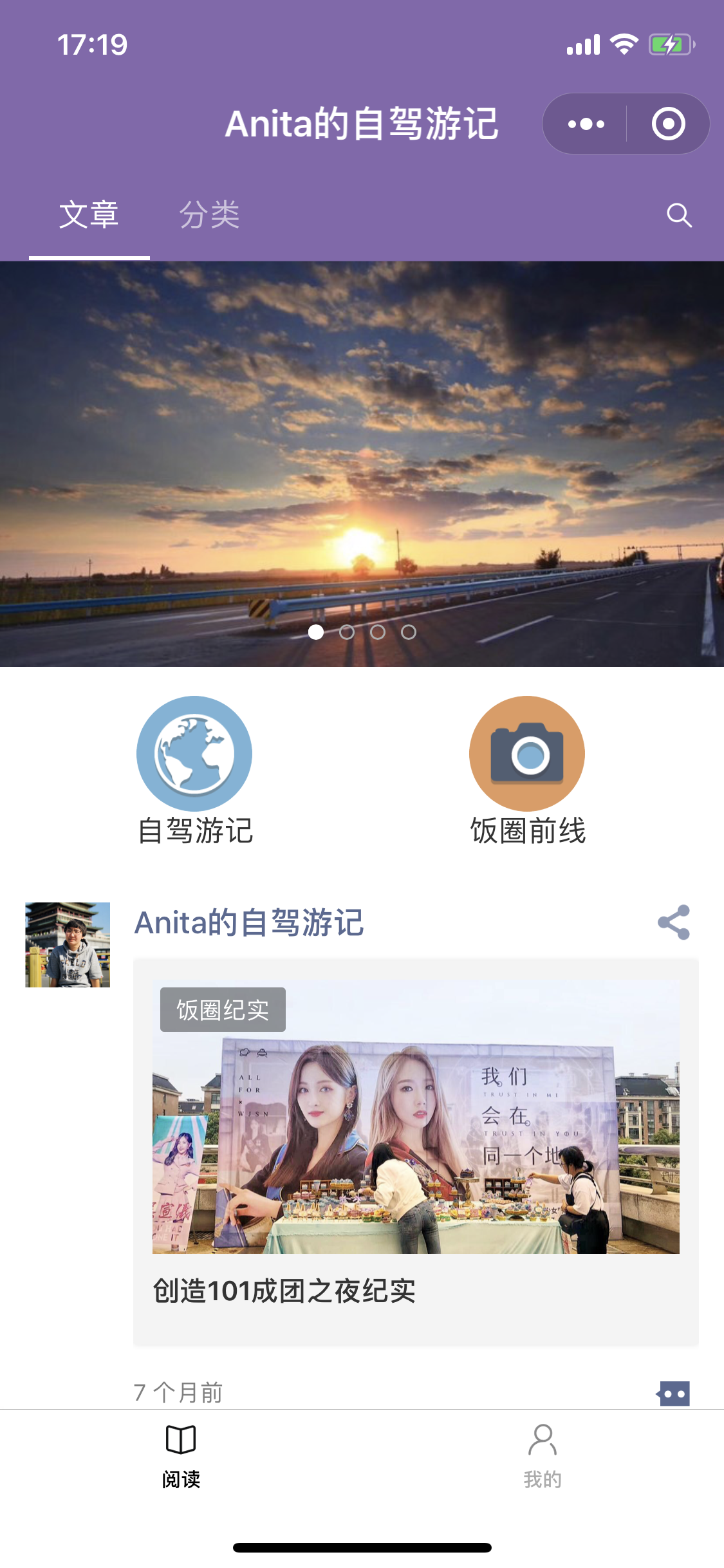The height and width of the screenshot is (1568, 724).
Task: Open the author avatar photo
Action: [68, 945]
